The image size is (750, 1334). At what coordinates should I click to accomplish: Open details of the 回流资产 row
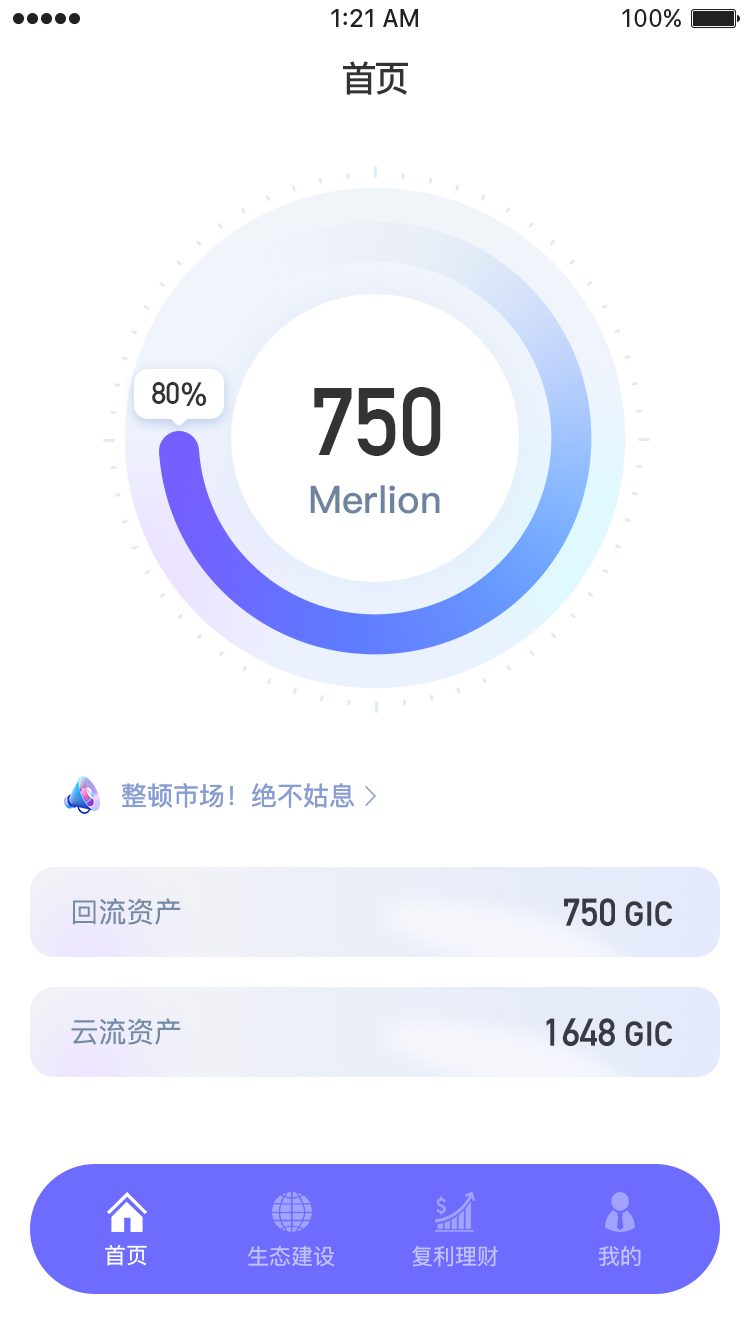point(375,911)
